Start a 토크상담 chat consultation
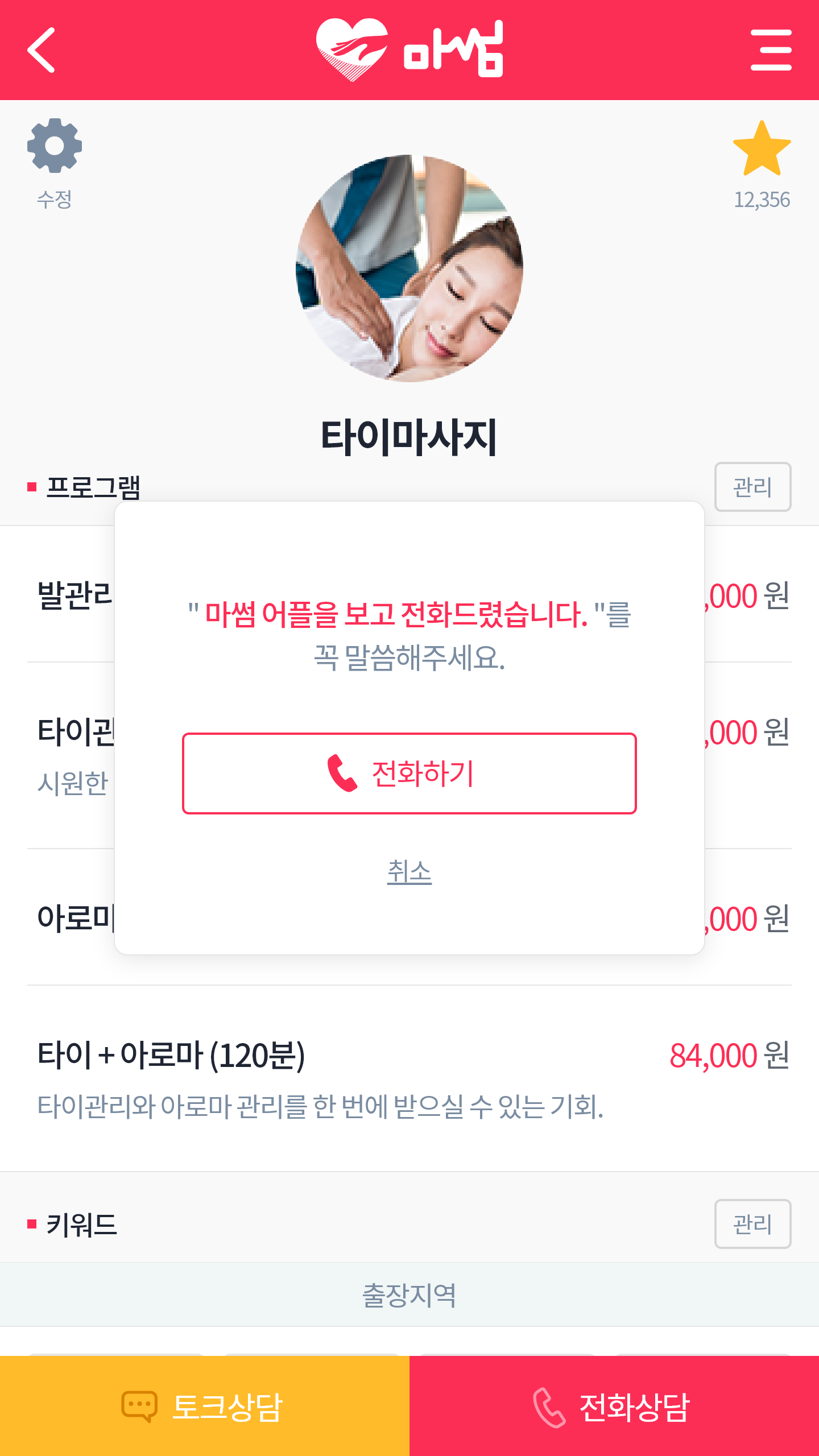 coord(205,1406)
